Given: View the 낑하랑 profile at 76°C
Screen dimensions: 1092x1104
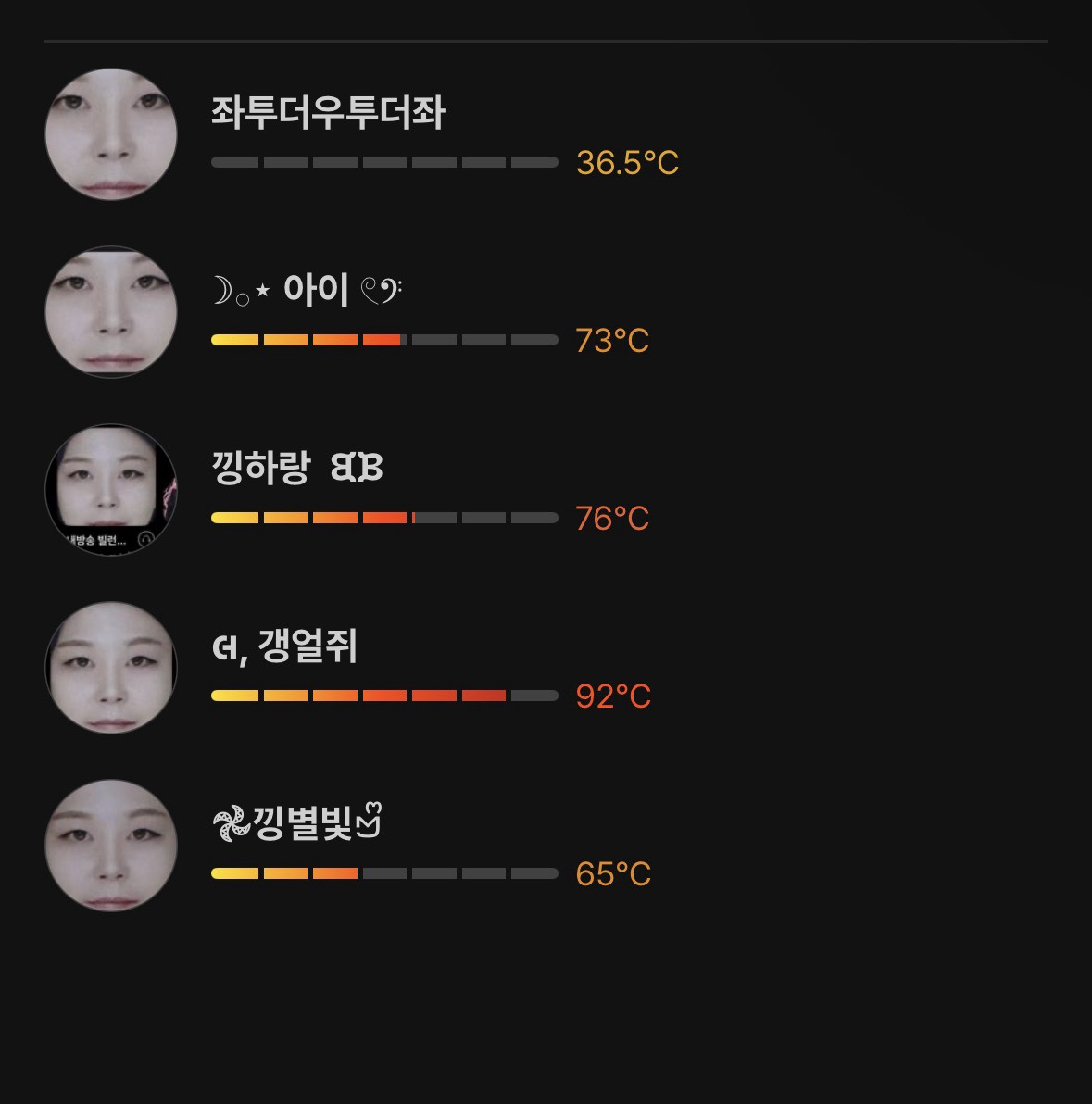Looking at the screenshot, I should click(296, 469).
